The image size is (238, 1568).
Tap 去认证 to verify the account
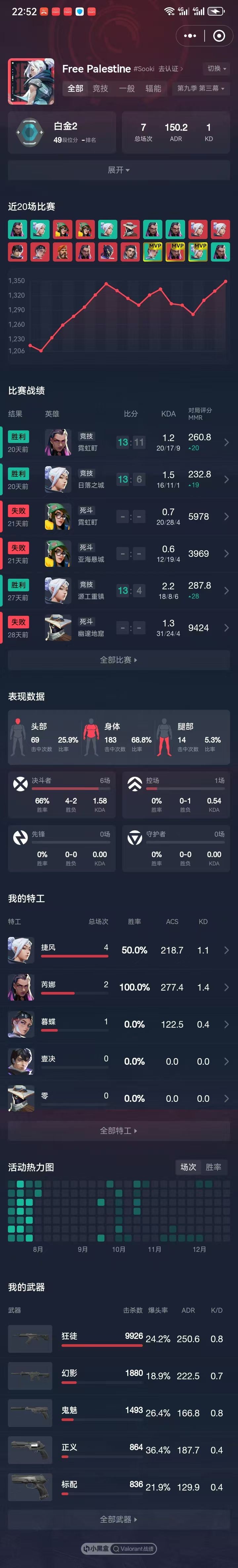click(171, 69)
